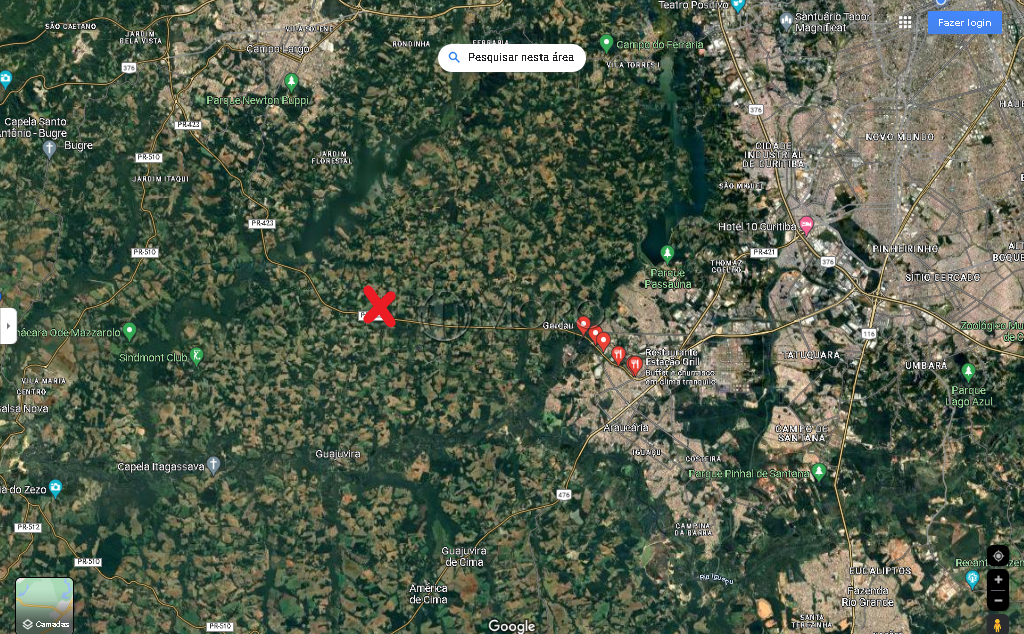
Task: Zoom out with the minus button
Action: point(997,601)
